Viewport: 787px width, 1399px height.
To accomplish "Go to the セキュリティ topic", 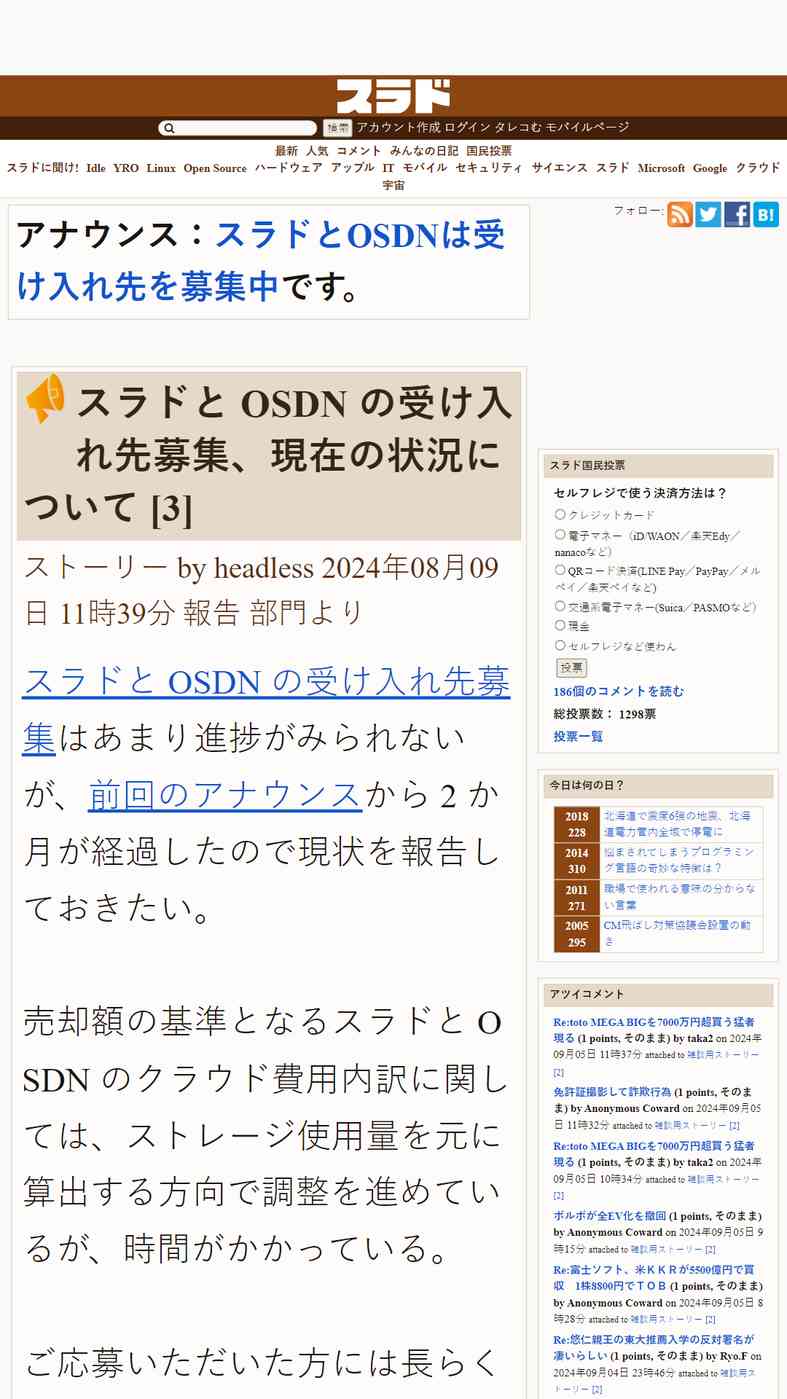I will pyautogui.click(x=489, y=168).
